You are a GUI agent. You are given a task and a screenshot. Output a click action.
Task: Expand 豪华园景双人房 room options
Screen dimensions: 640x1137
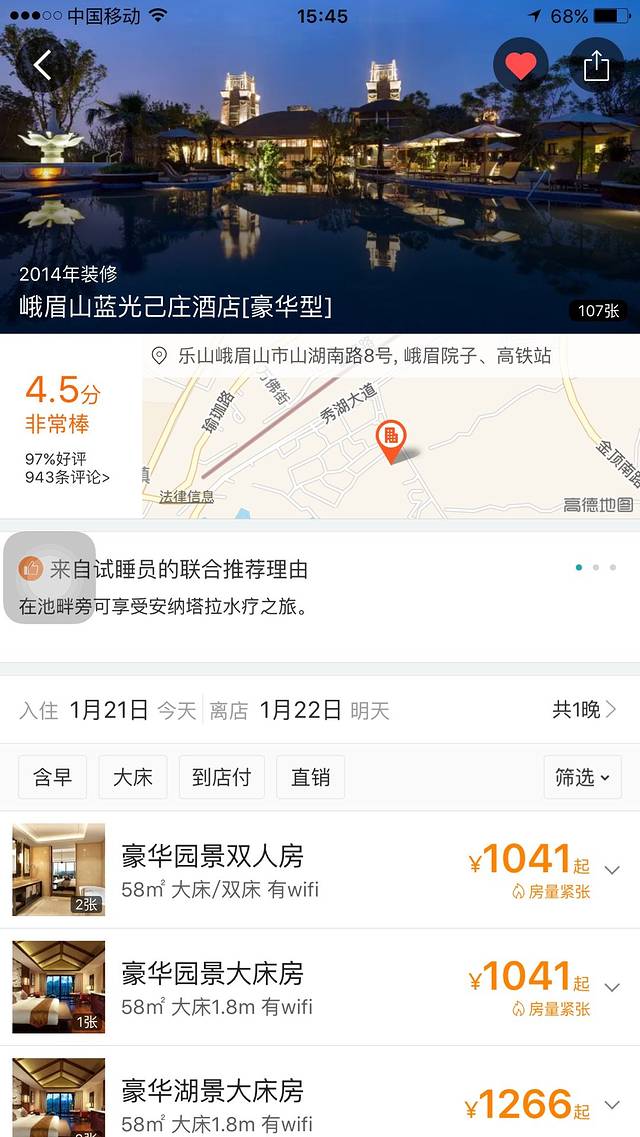pos(613,870)
